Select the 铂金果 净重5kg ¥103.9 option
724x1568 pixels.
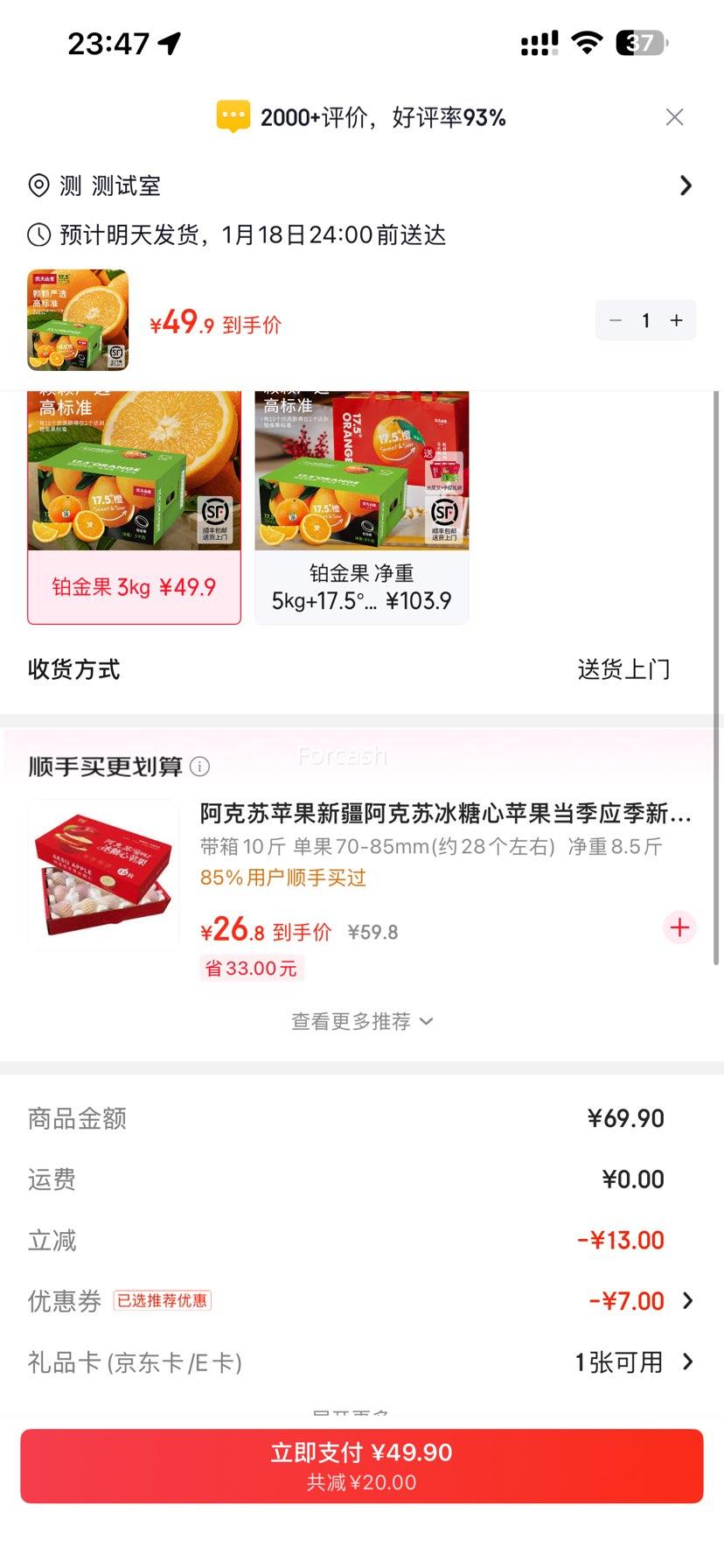click(x=361, y=587)
